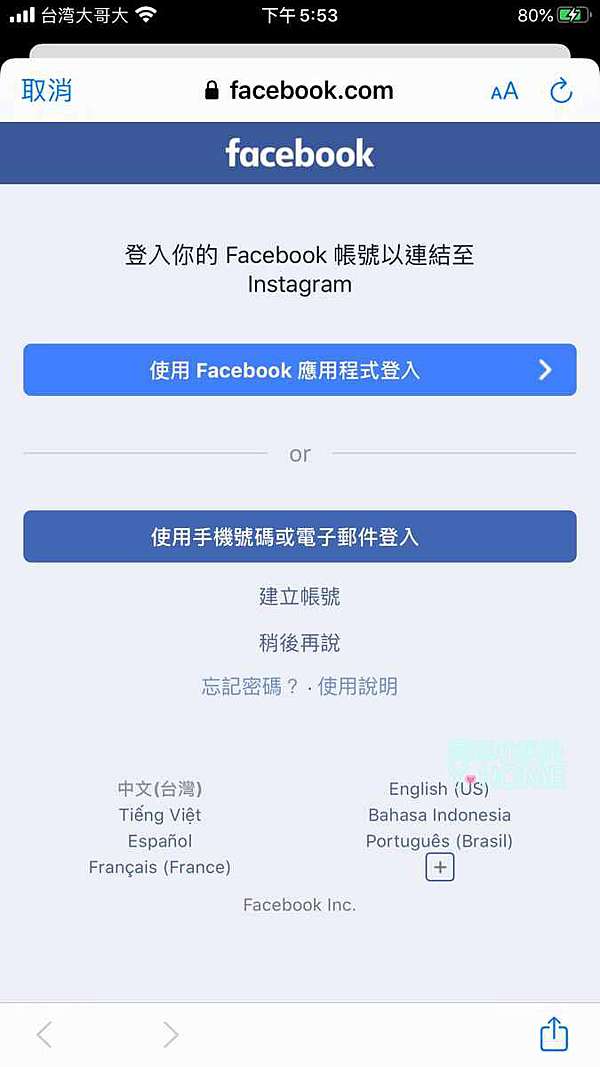The height and width of the screenshot is (1067, 600).
Task: Open the AA text size menu
Action: pyautogui.click(x=504, y=91)
